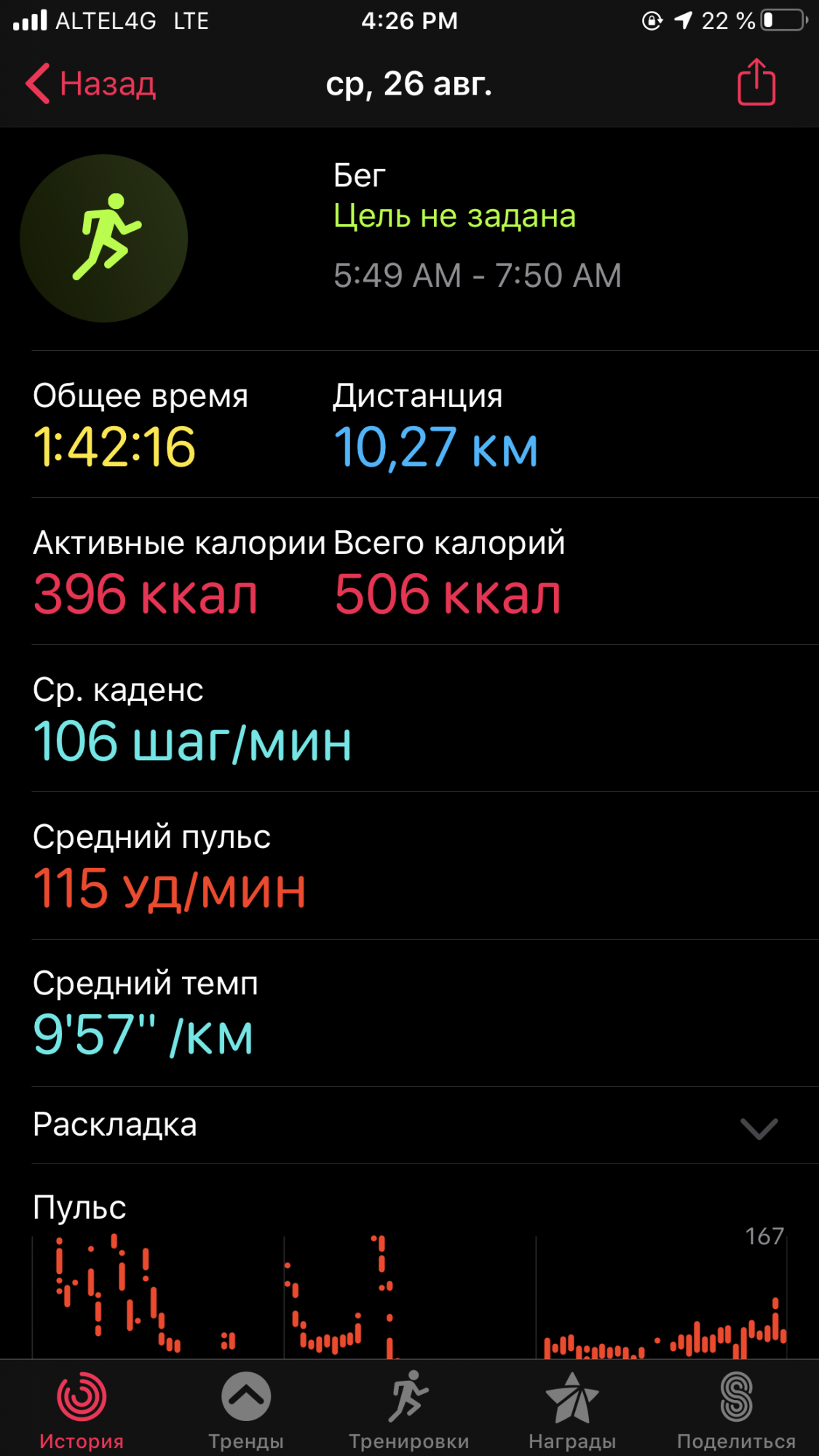The height and width of the screenshot is (1456, 819).
Task: Share this workout via the share icon
Action: (x=756, y=82)
